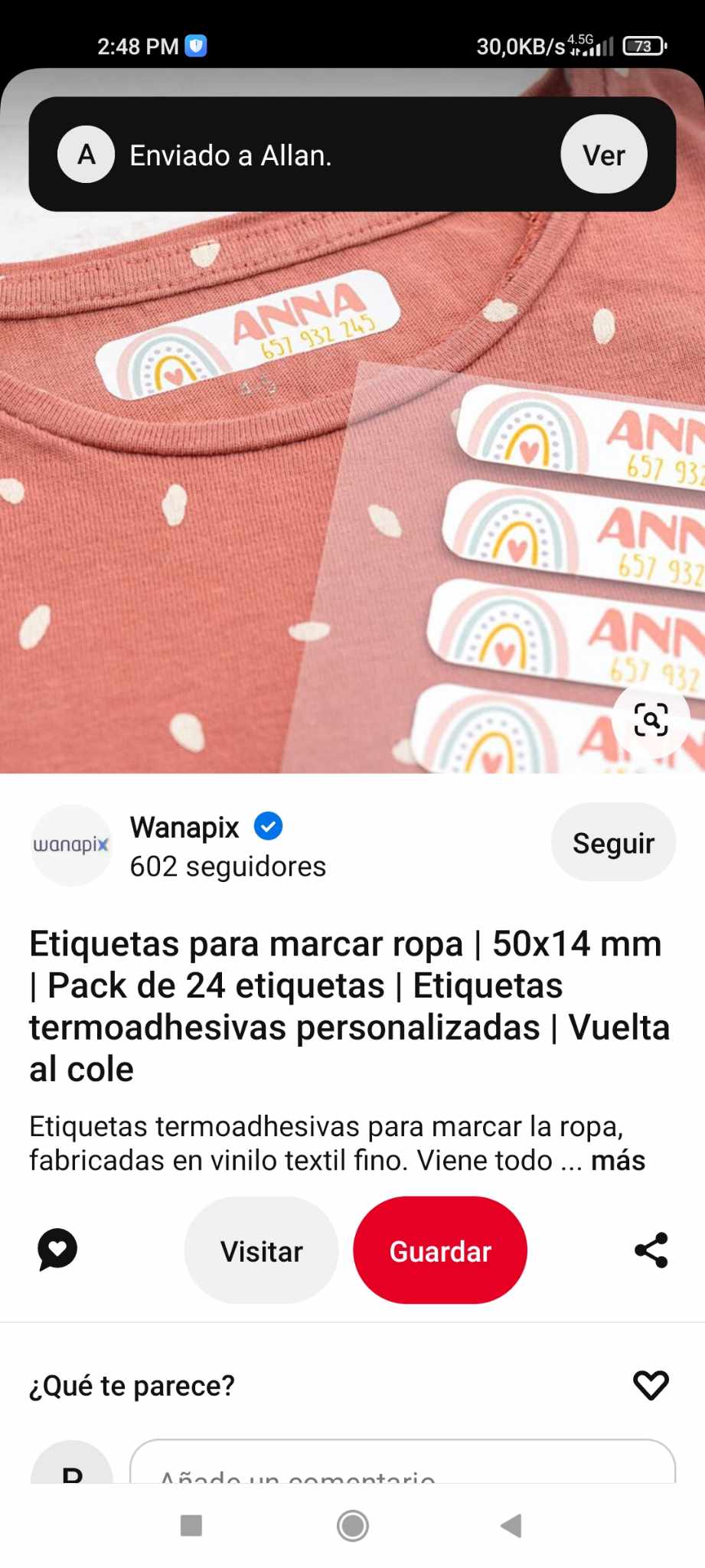Focus the add comment field
This screenshot has height=1568, width=705.
(403, 1462)
